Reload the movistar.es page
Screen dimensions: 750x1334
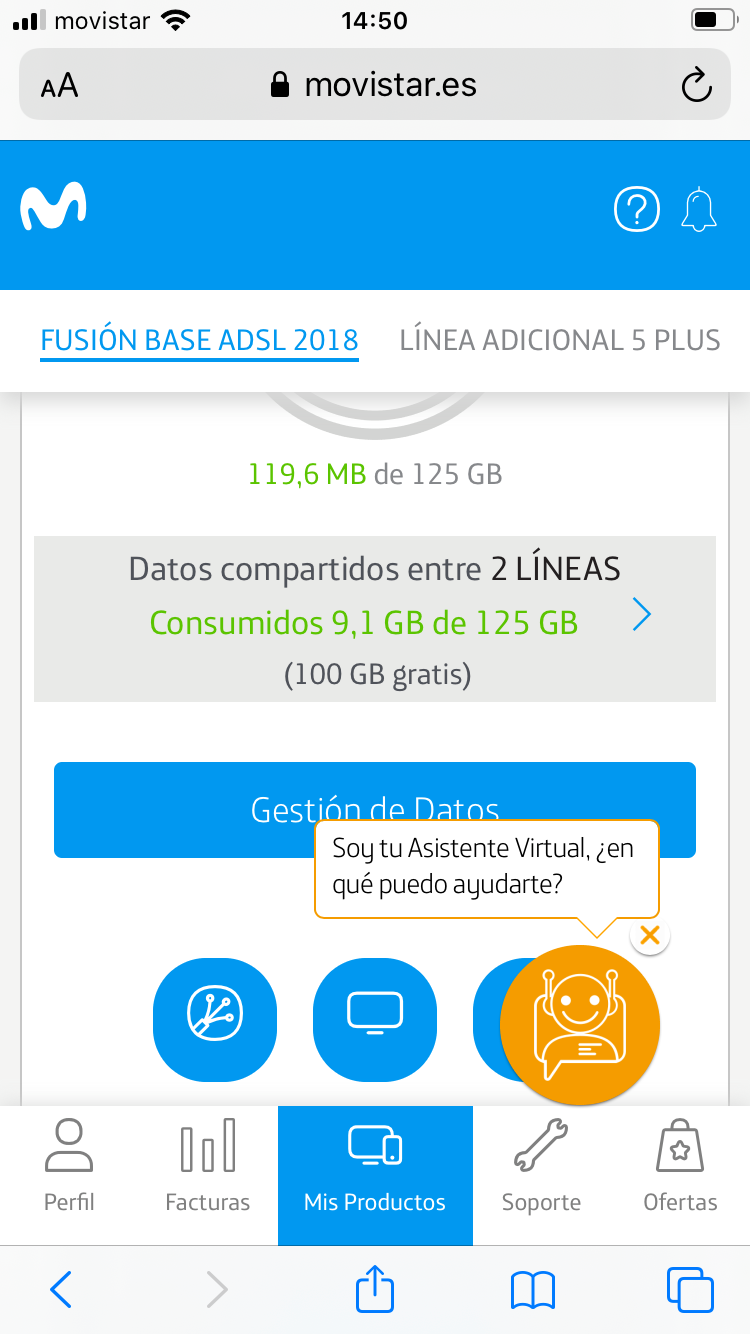point(697,85)
